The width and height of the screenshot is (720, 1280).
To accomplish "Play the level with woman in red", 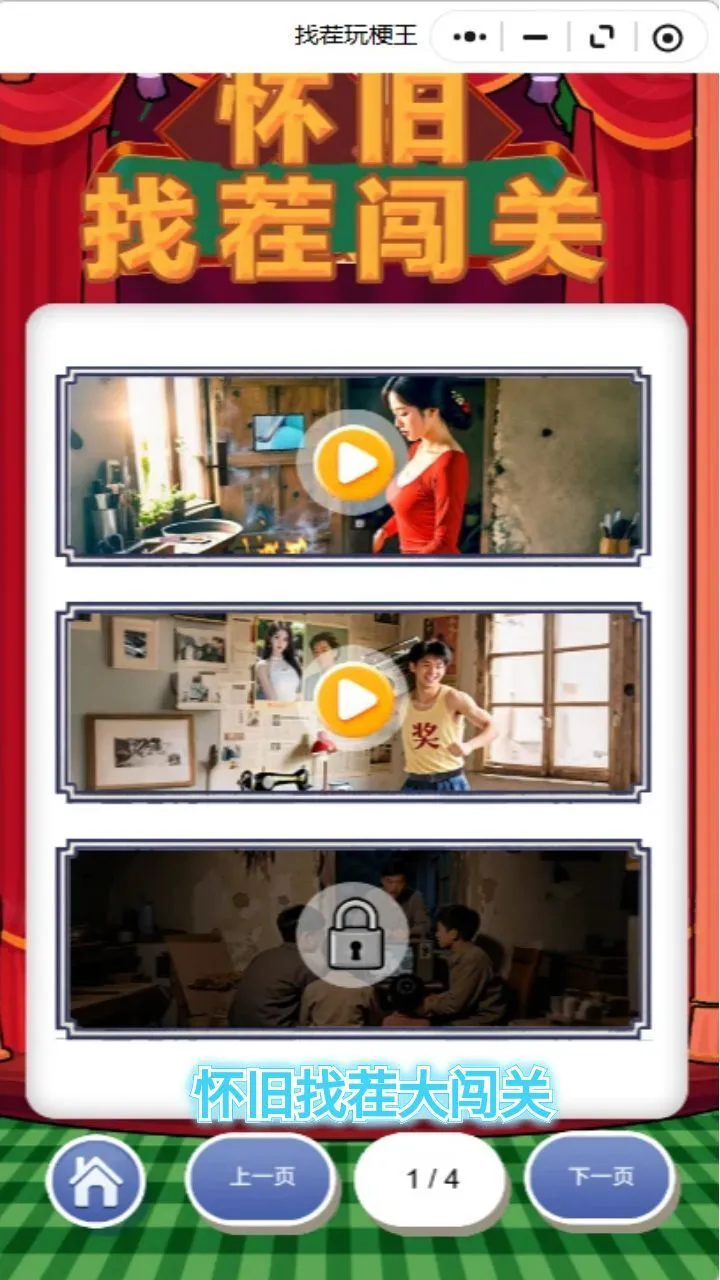I will pyautogui.click(x=352, y=465).
